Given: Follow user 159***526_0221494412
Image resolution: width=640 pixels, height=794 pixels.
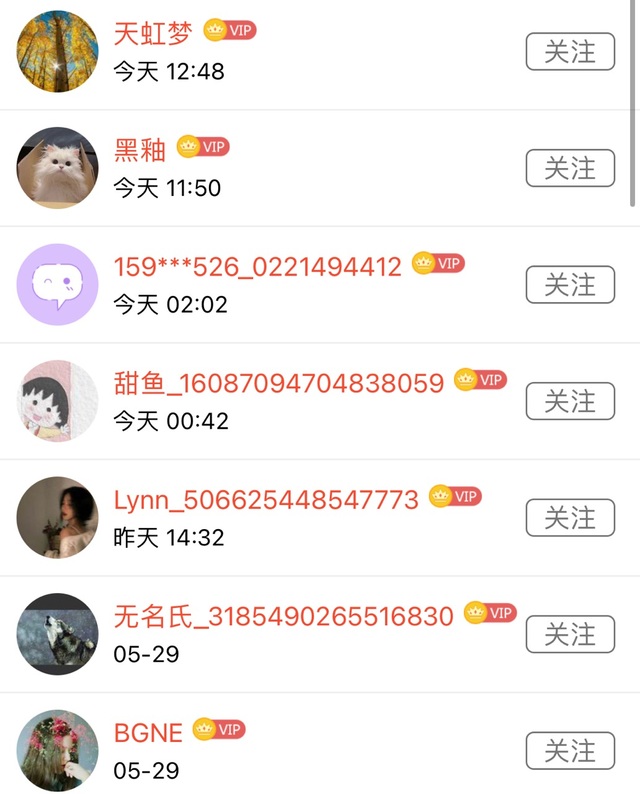Looking at the screenshot, I should [570, 285].
